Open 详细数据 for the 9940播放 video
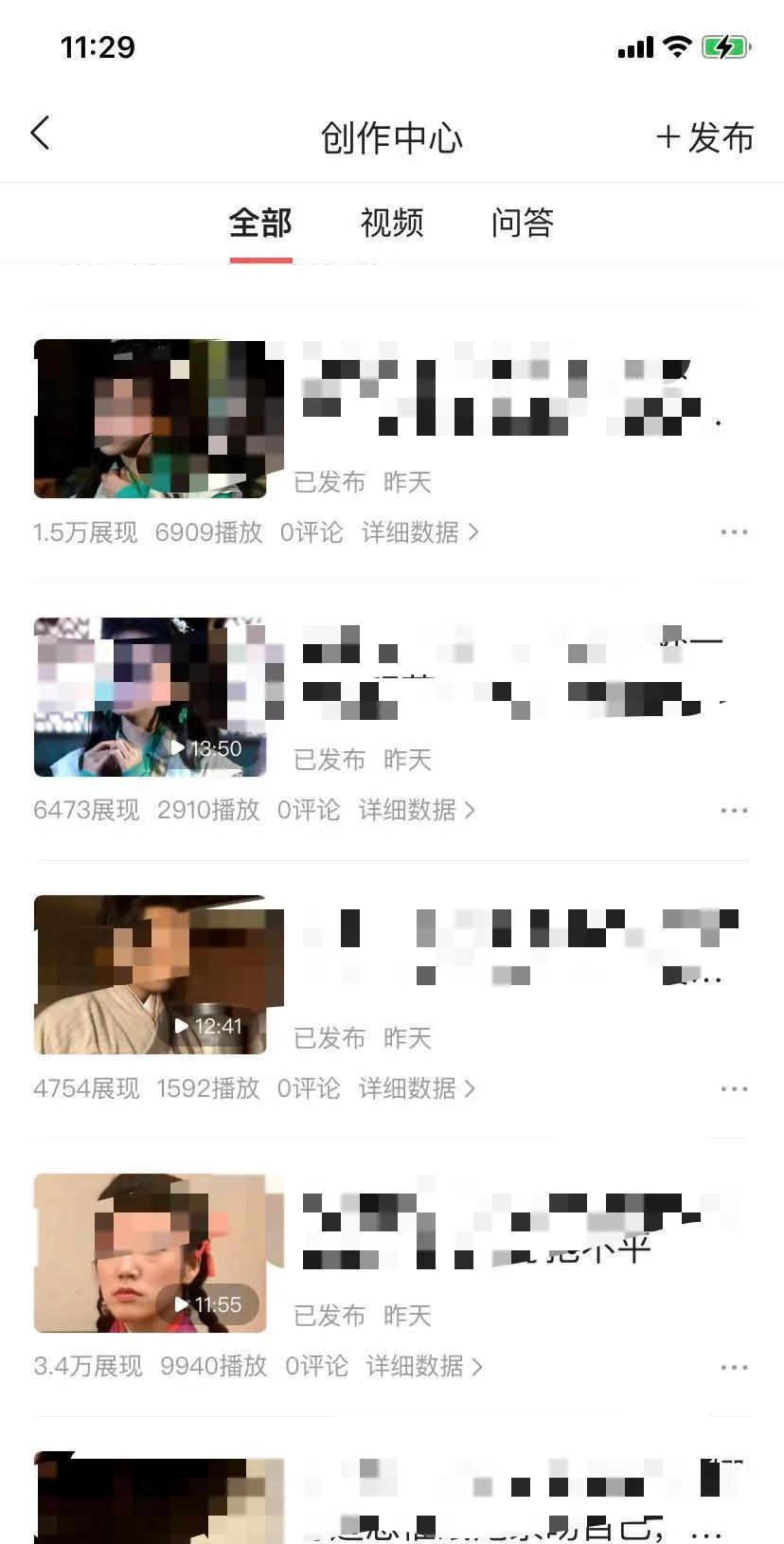784x1544 pixels. tap(424, 1366)
